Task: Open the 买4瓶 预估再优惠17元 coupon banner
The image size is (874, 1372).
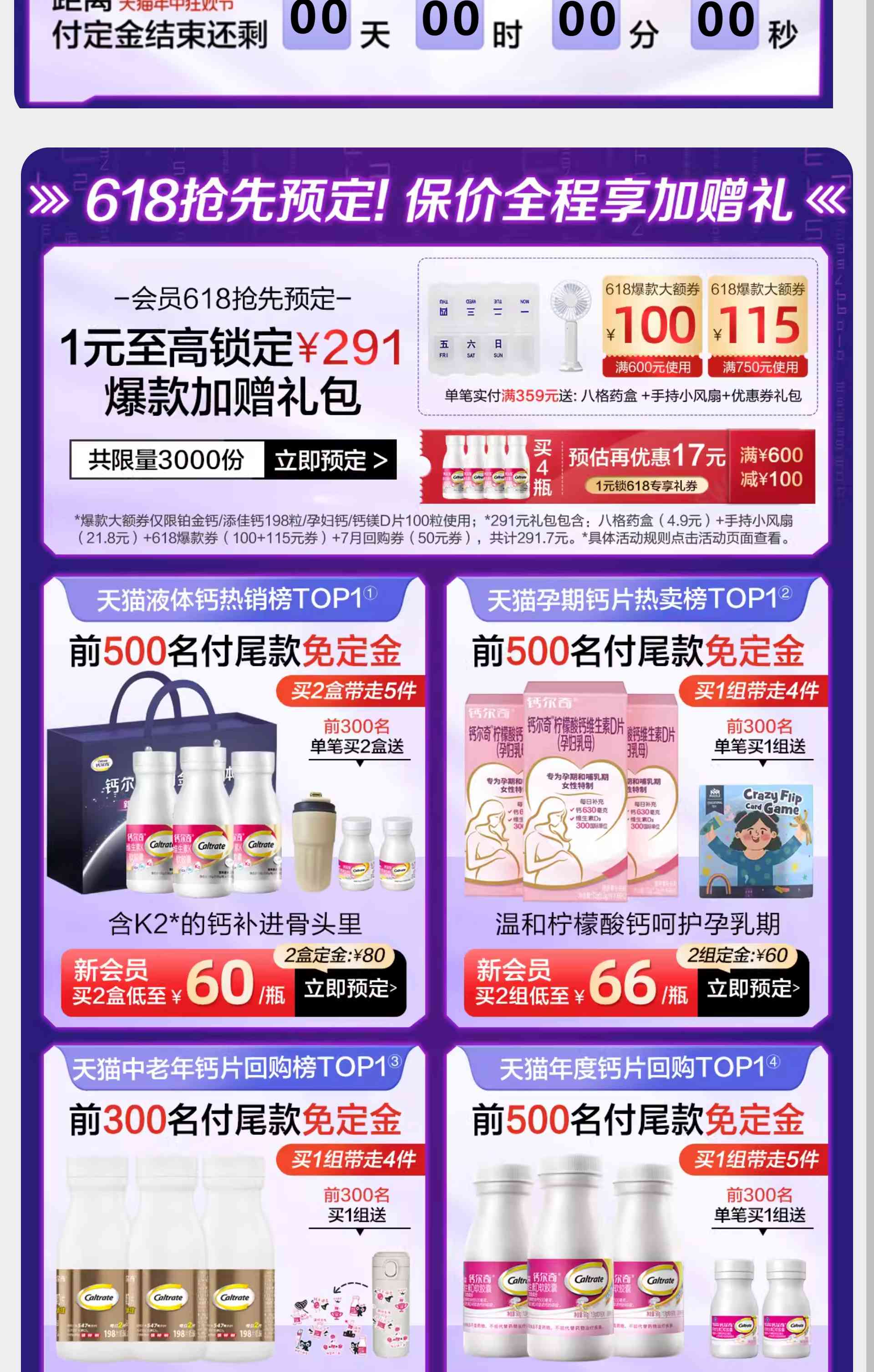Action: coord(618,467)
